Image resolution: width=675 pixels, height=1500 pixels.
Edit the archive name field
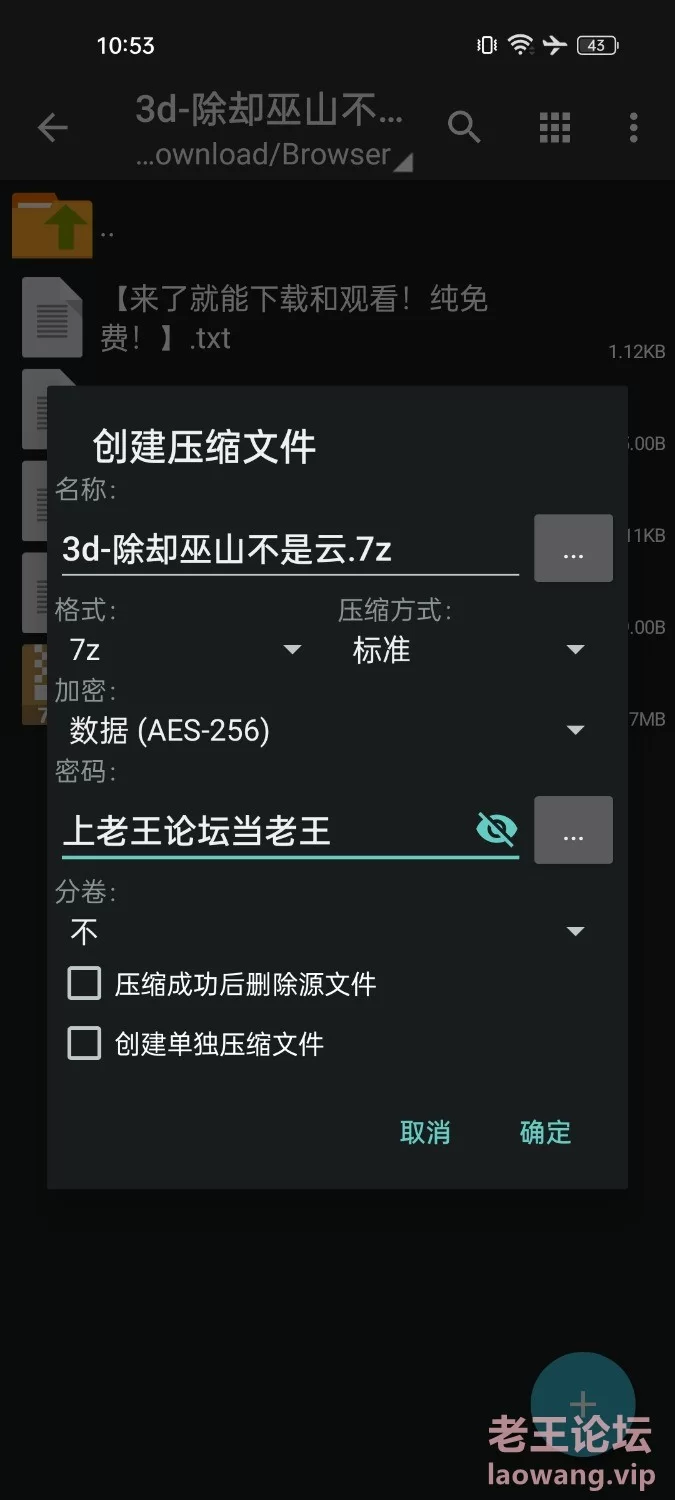click(290, 549)
